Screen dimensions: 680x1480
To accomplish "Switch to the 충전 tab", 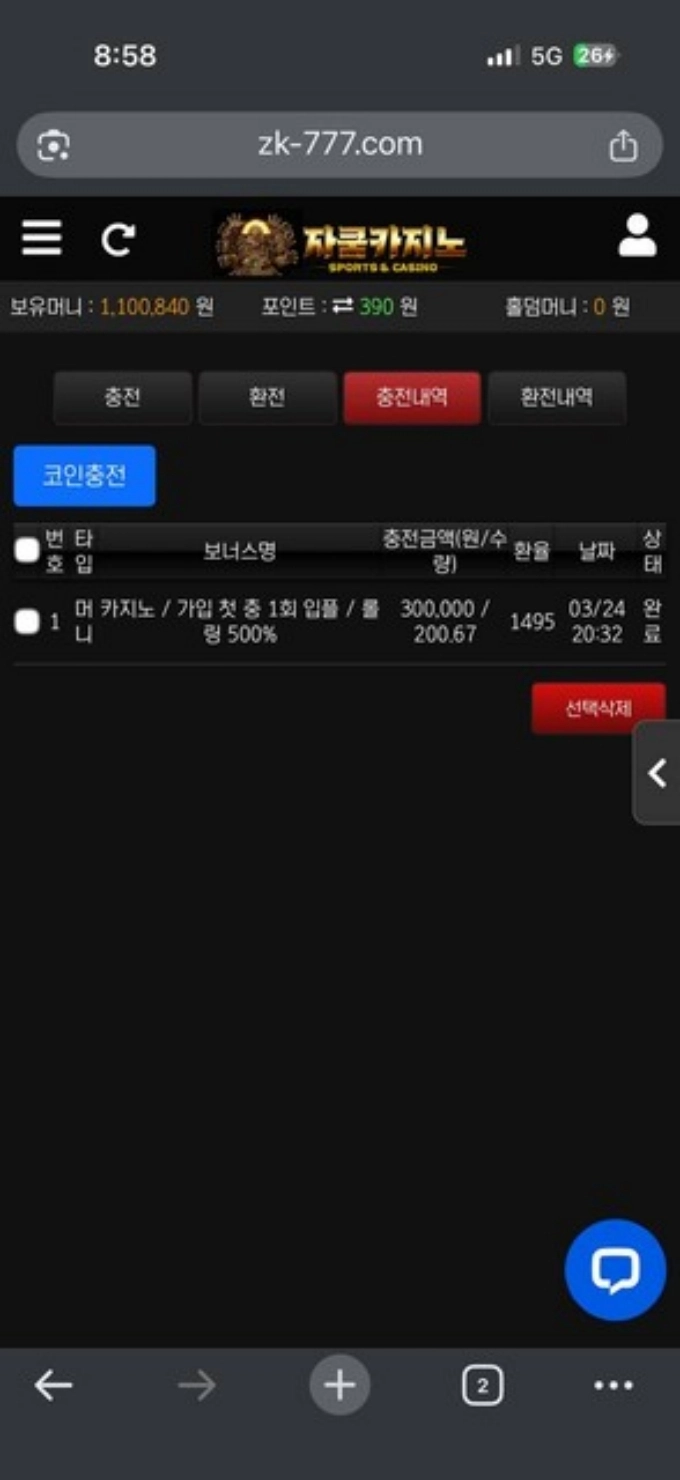I will (122, 397).
